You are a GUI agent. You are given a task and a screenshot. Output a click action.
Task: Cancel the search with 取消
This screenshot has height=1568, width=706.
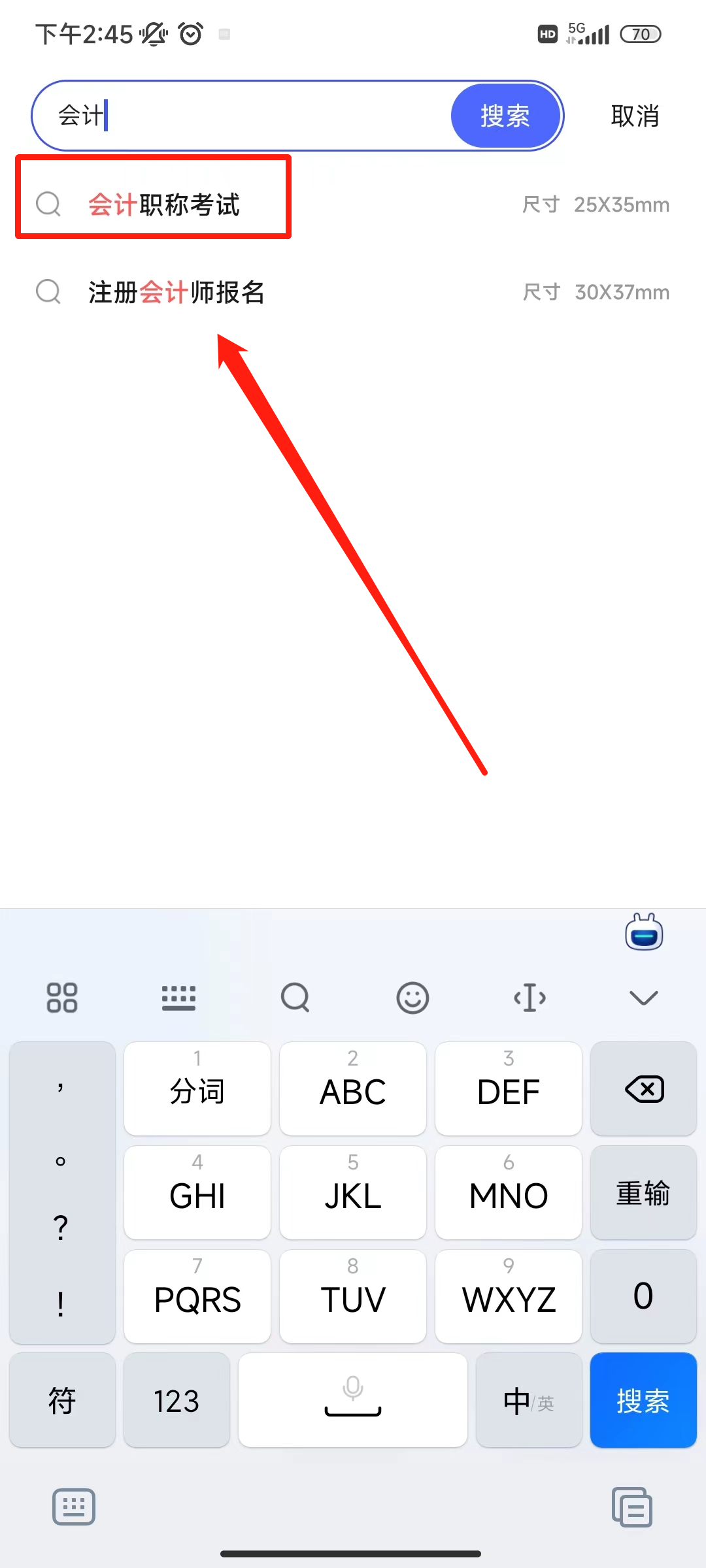[x=634, y=116]
